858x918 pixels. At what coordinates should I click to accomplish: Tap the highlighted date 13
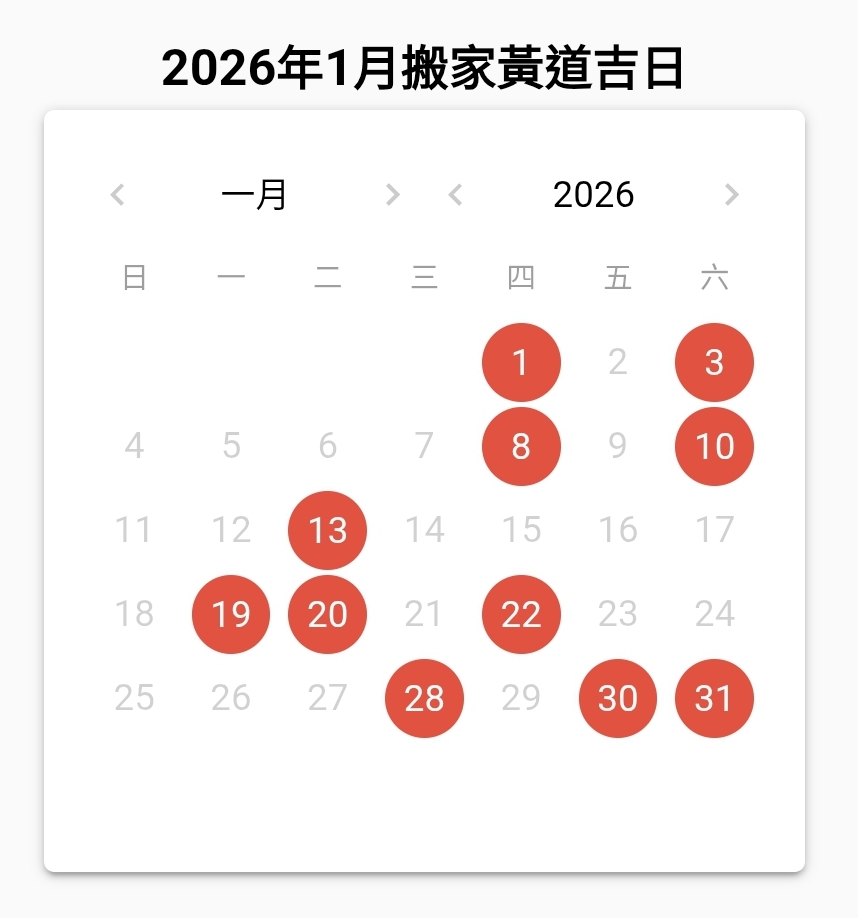(x=327, y=530)
